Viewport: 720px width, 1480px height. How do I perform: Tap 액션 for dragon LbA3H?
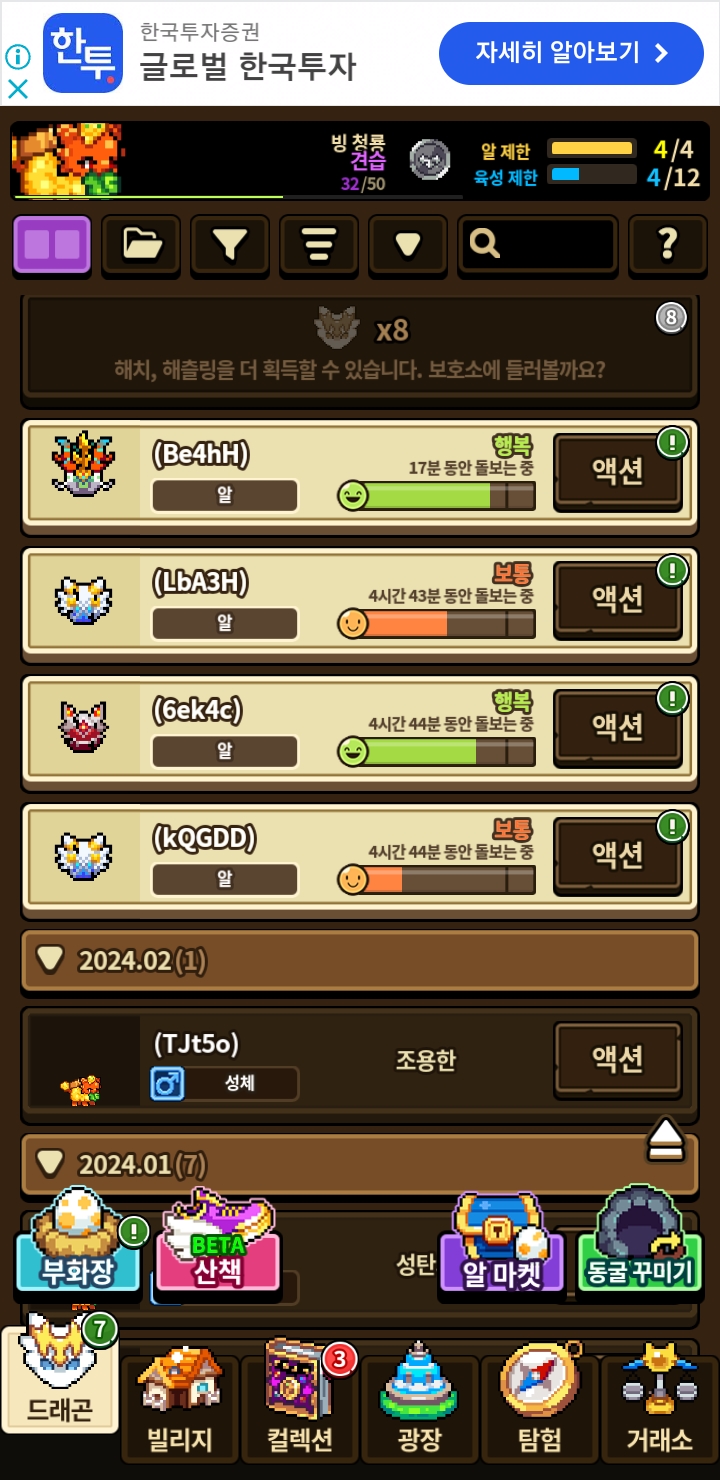[x=618, y=599]
